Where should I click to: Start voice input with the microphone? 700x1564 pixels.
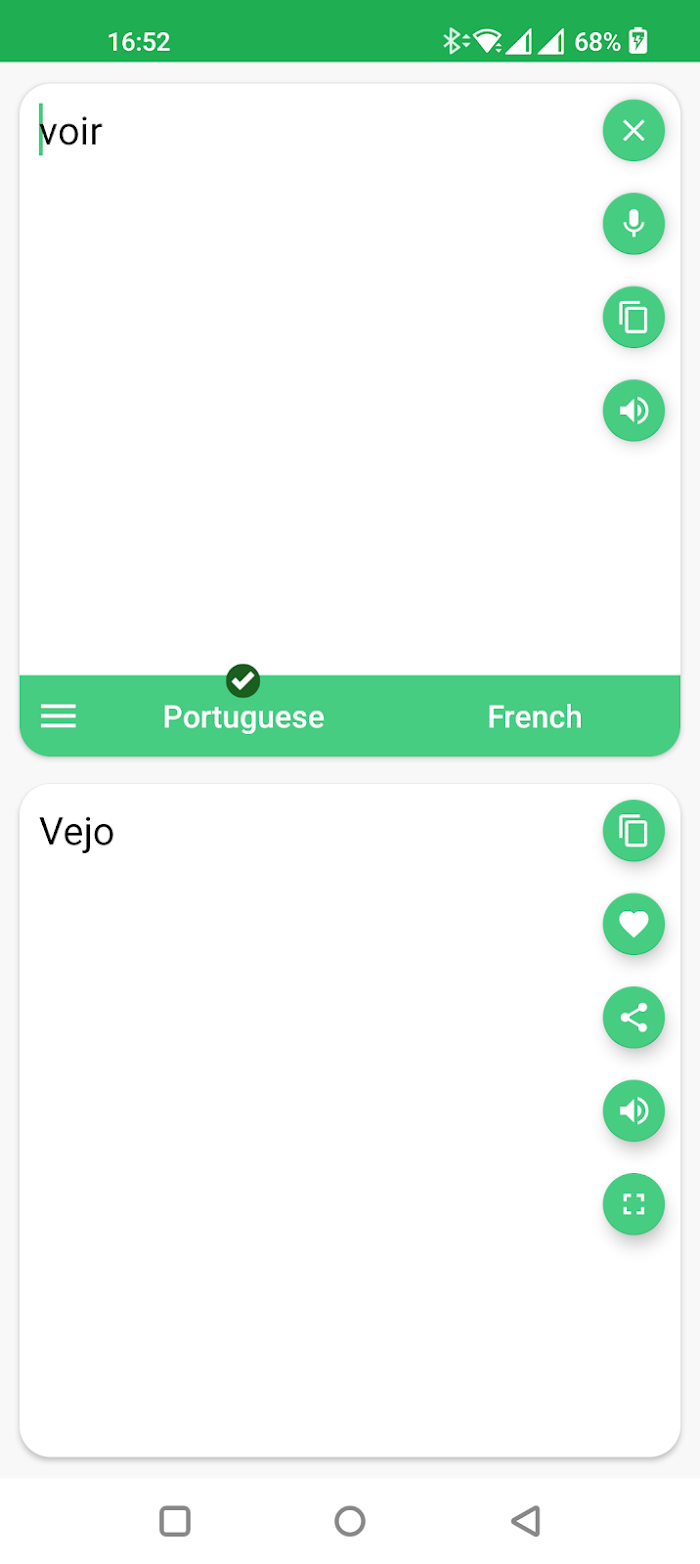pos(633,223)
